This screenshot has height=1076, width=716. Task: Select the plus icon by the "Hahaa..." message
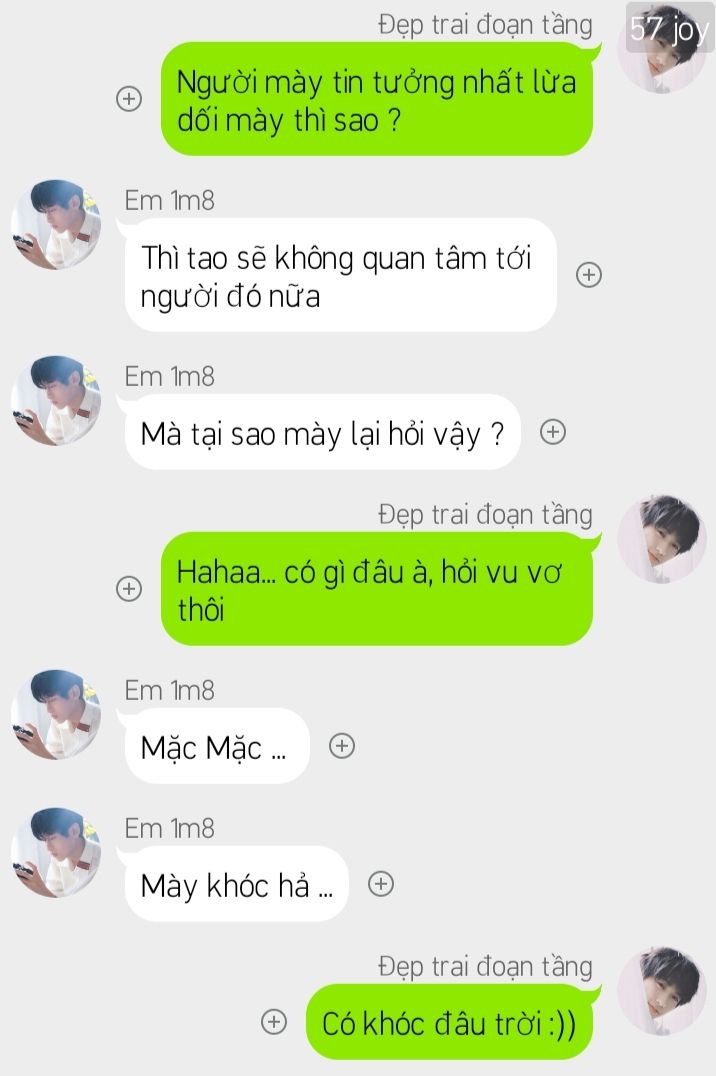click(129, 589)
